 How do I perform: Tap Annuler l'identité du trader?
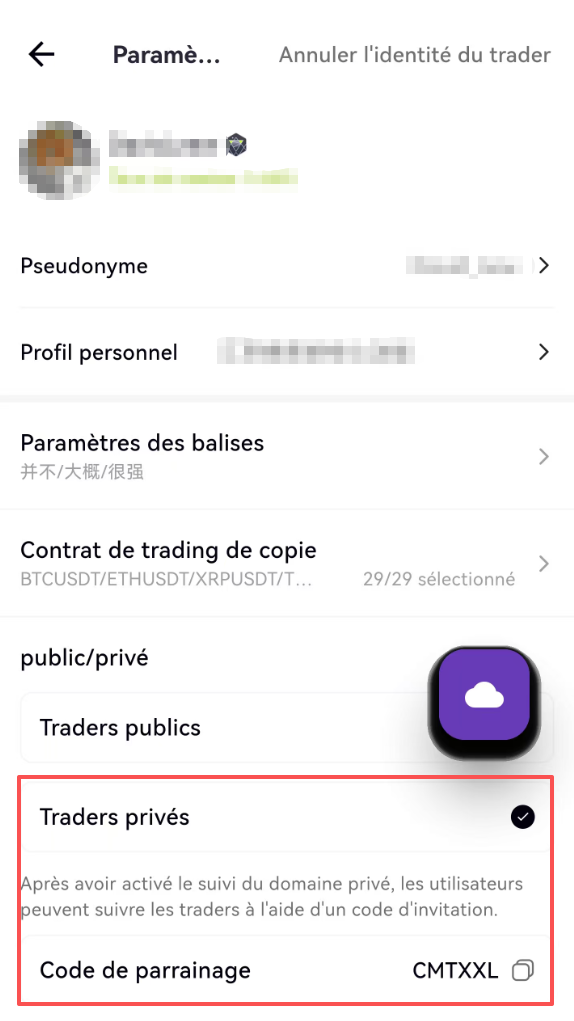point(415,55)
